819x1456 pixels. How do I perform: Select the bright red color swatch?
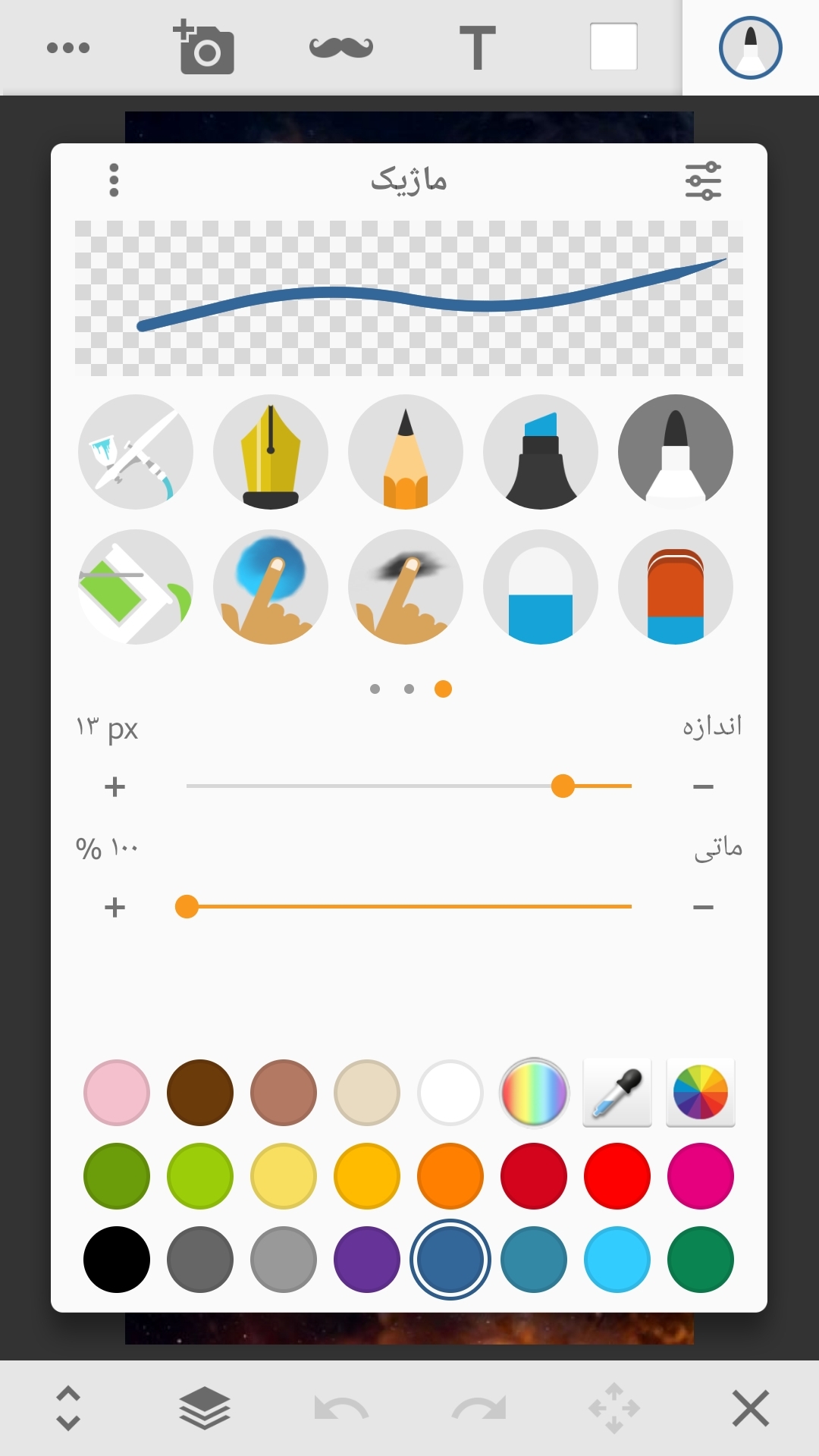[617, 1176]
